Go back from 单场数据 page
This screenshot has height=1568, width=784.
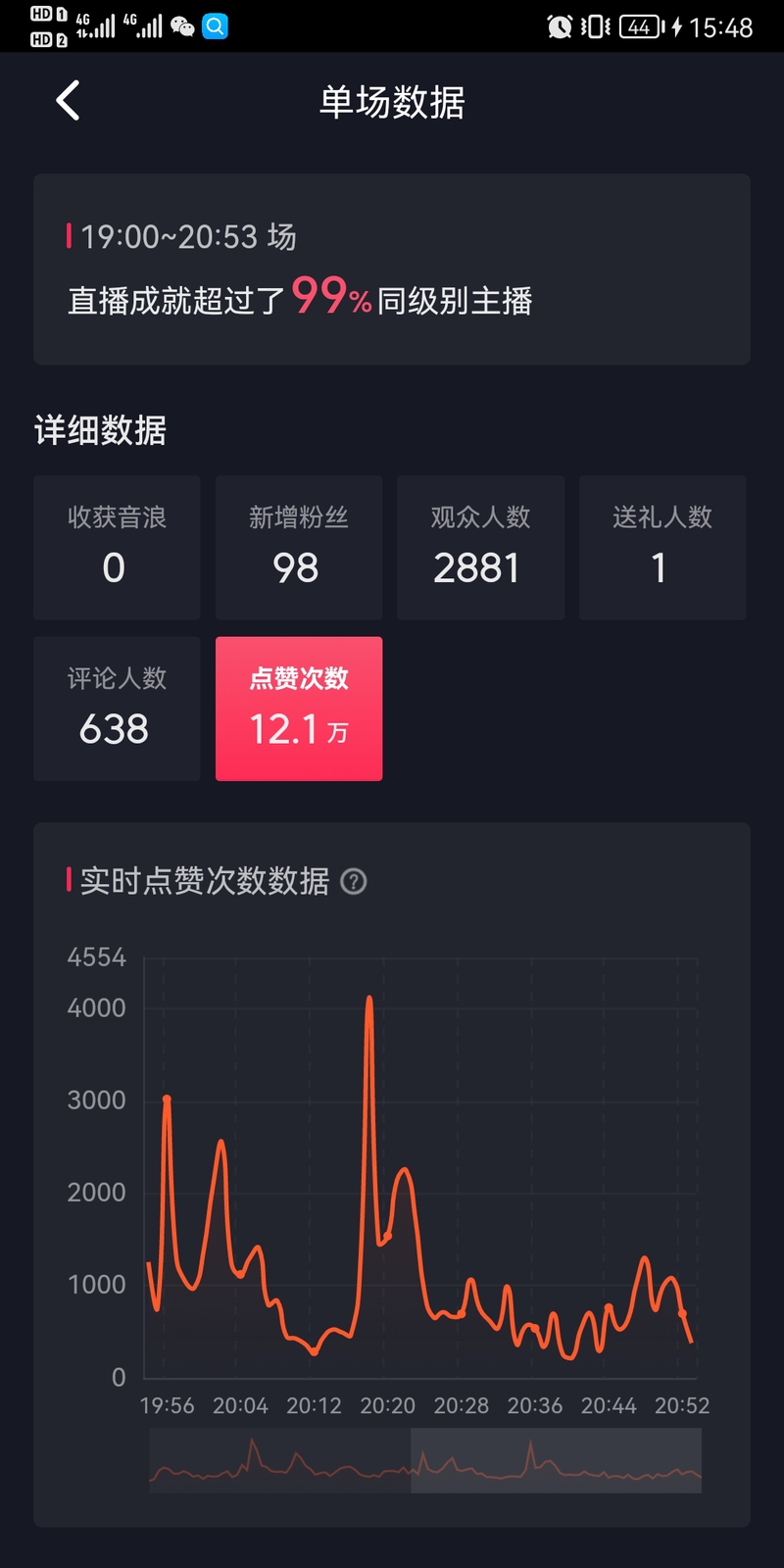coord(68,101)
